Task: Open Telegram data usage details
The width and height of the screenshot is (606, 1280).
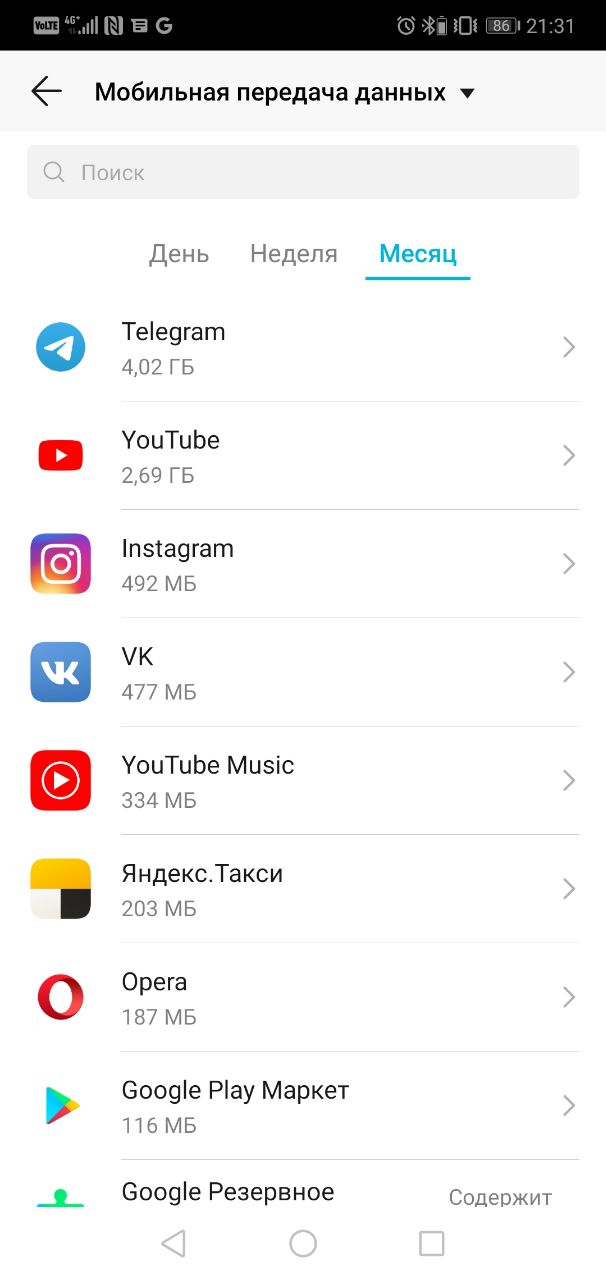Action: (x=303, y=348)
